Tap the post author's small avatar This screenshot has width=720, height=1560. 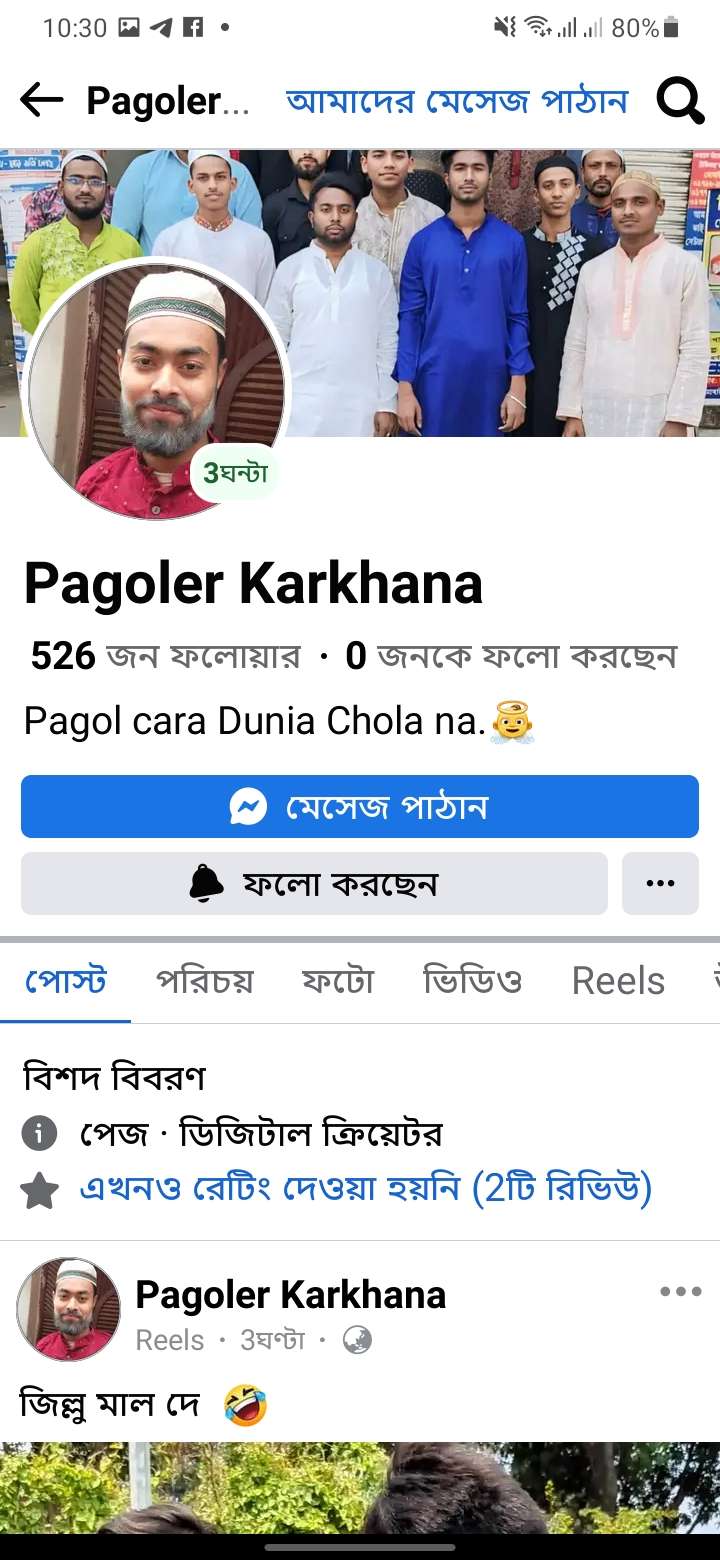click(x=68, y=1310)
